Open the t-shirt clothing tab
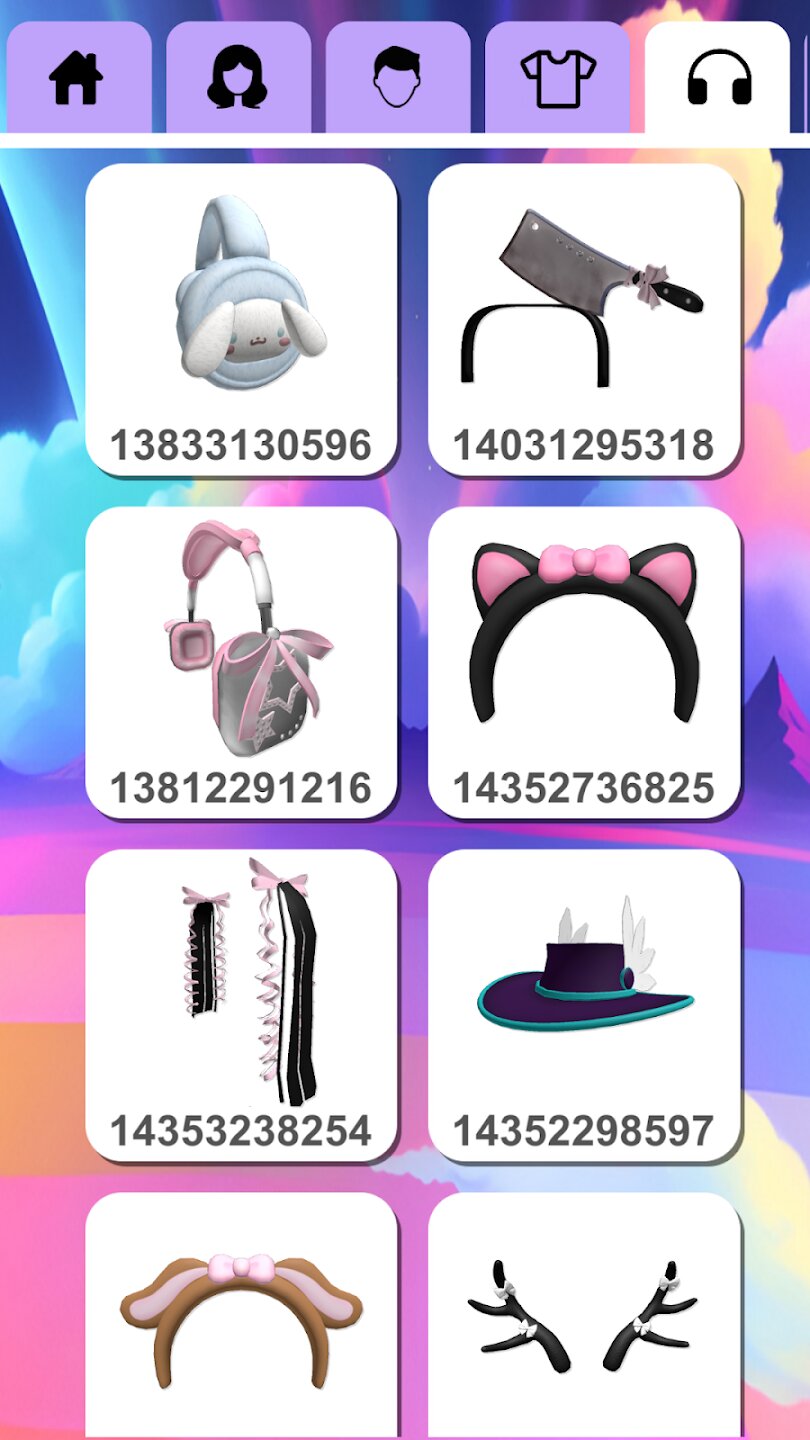The width and height of the screenshot is (810, 1440). tap(557, 78)
